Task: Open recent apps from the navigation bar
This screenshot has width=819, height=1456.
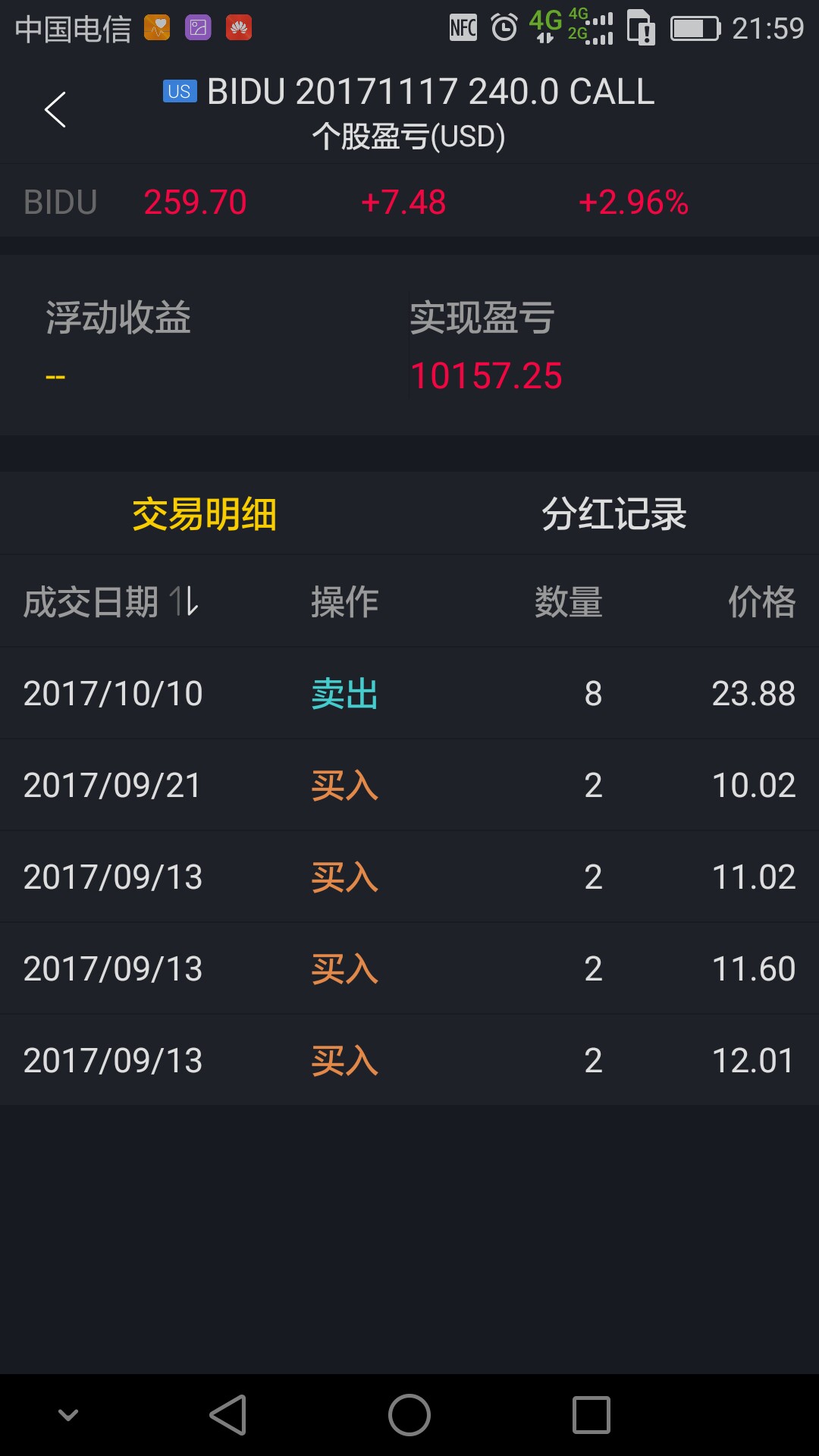Action: tap(591, 1415)
